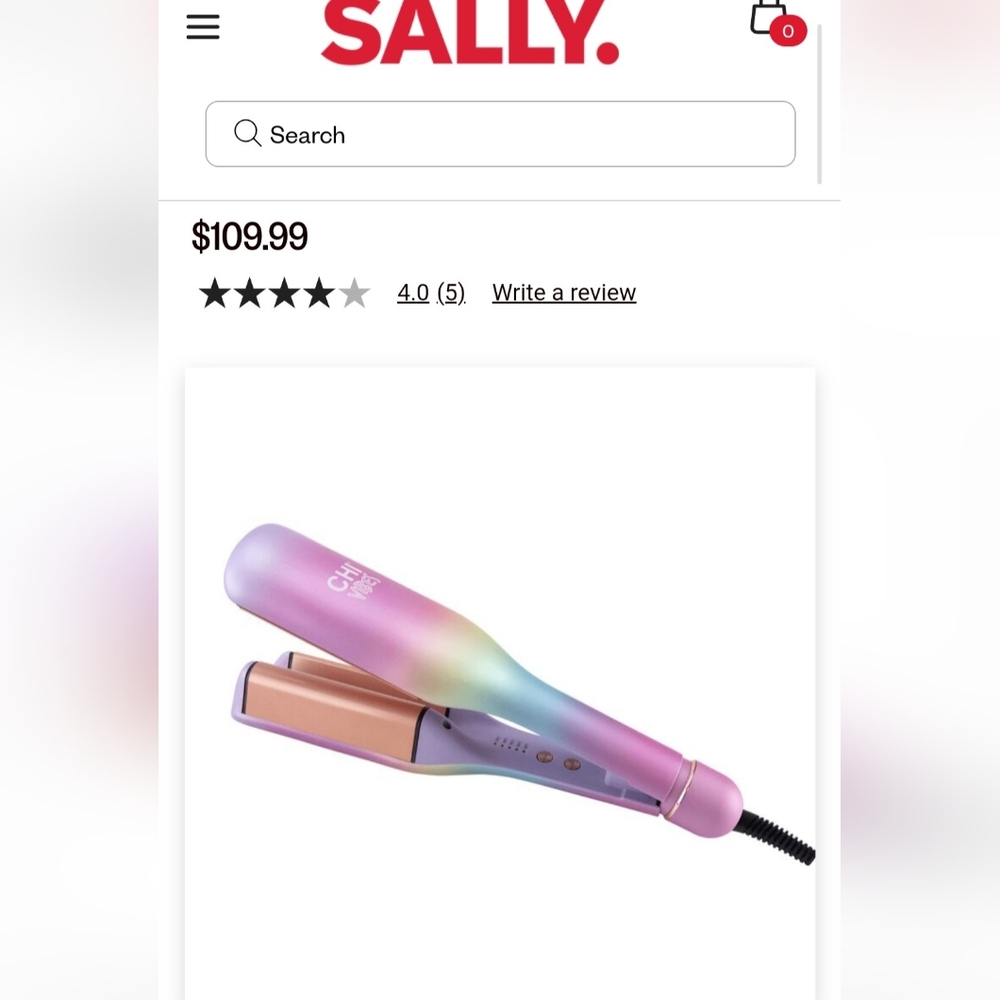Open the hamburger menu
The height and width of the screenshot is (1000, 1000).
(203, 27)
